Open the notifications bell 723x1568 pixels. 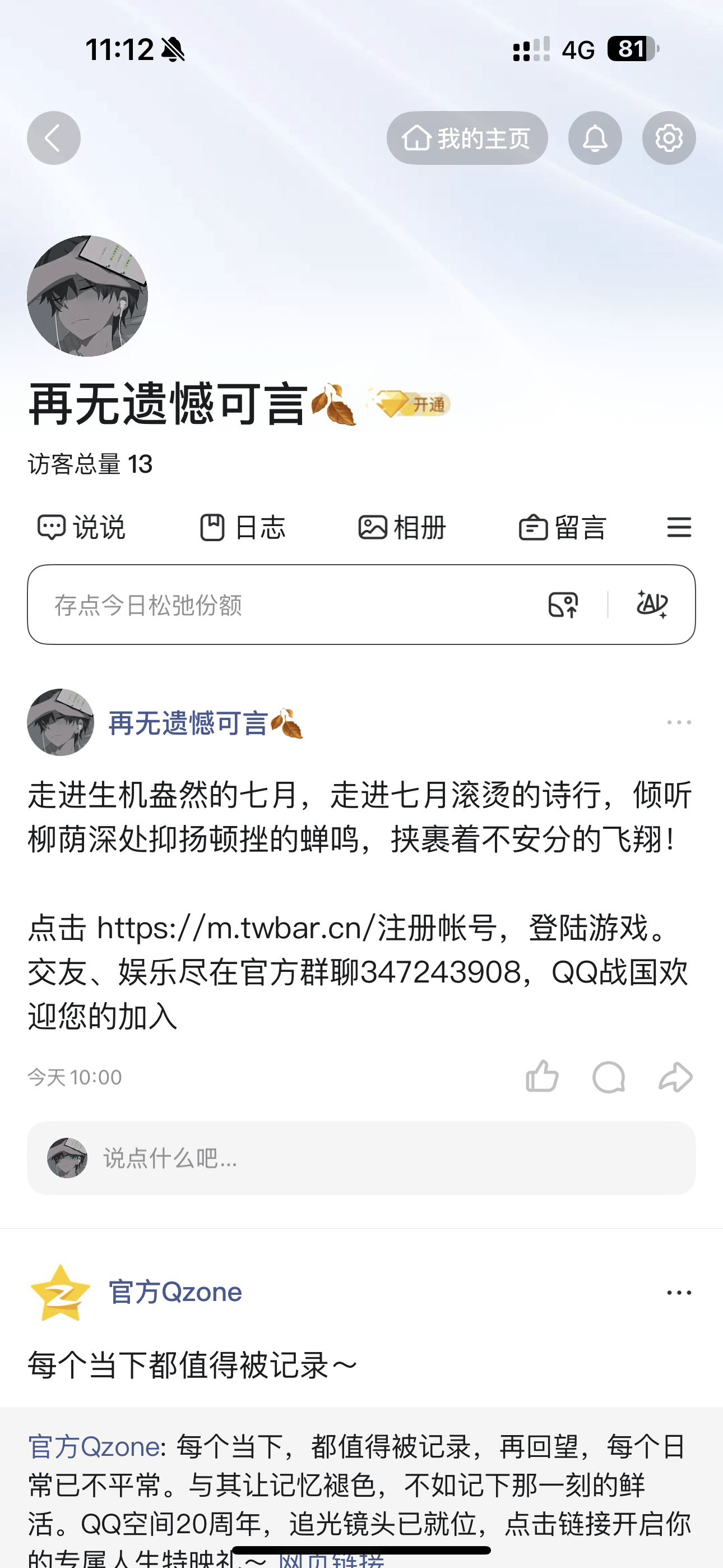[595, 138]
